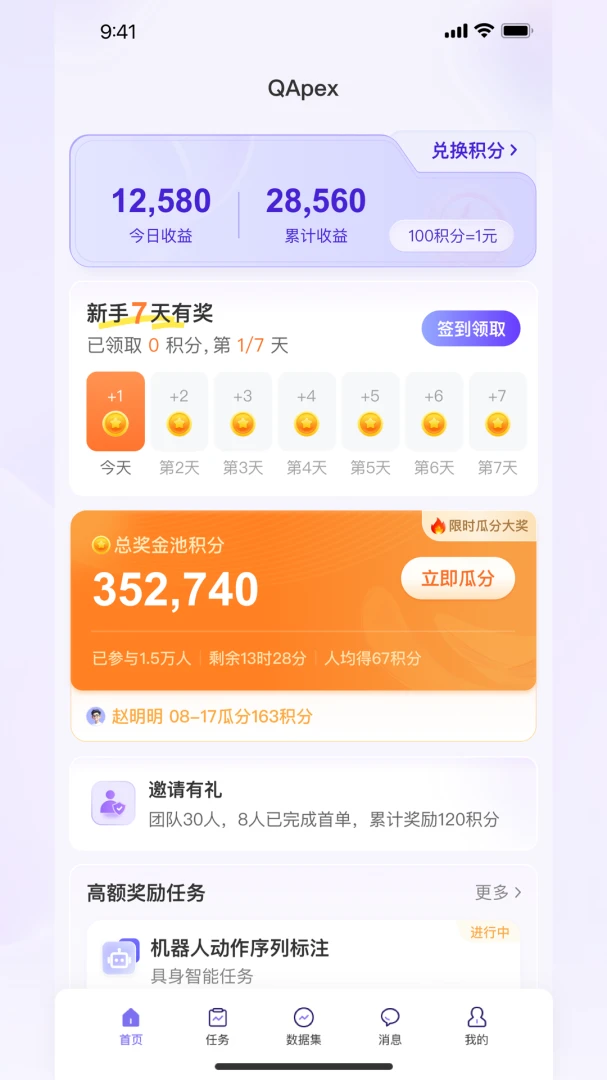Open the 机器人动作序列标注 task card
Image resolution: width=607 pixels, height=1080 pixels.
[x=303, y=957]
